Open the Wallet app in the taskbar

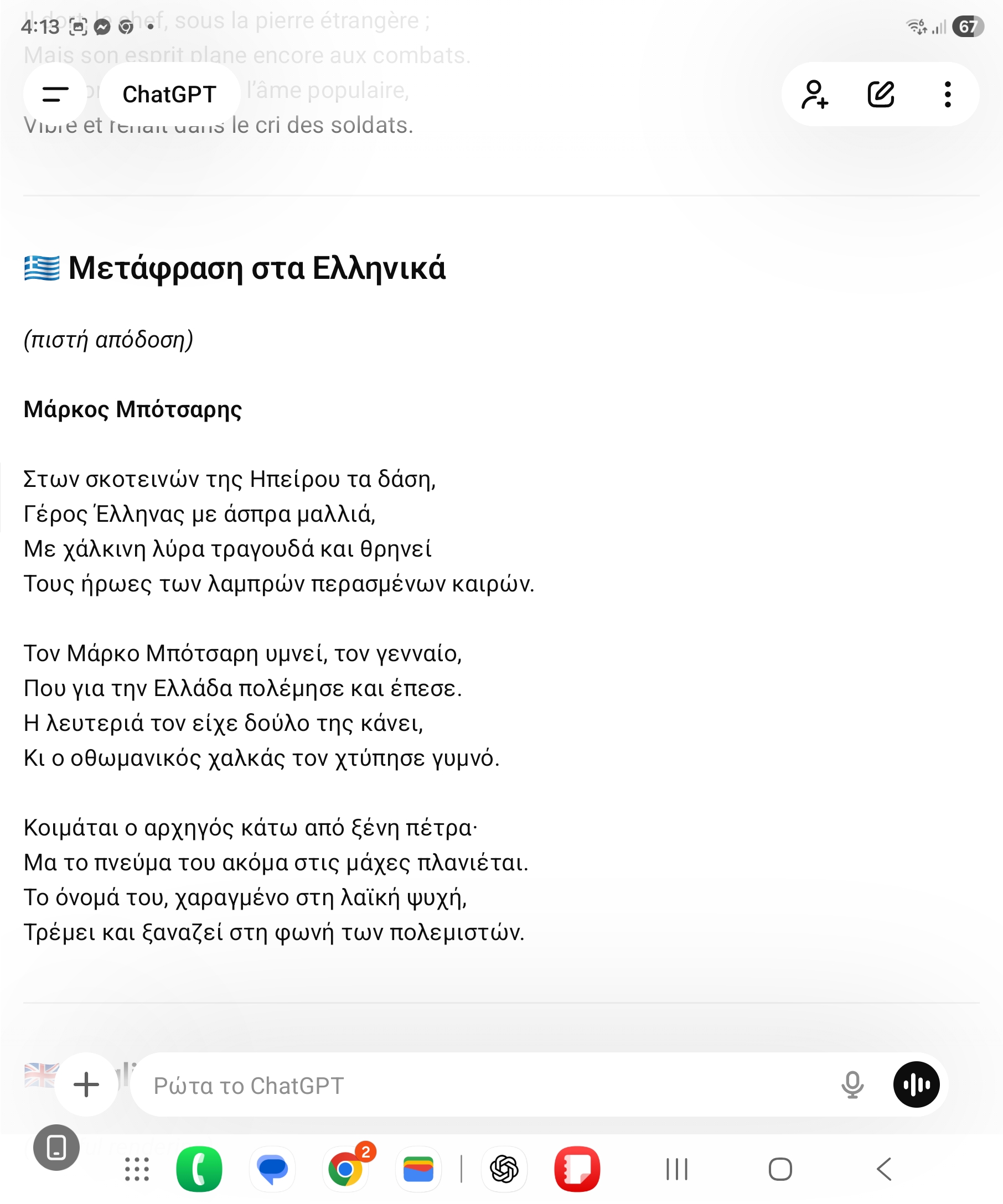tap(418, 1169)
